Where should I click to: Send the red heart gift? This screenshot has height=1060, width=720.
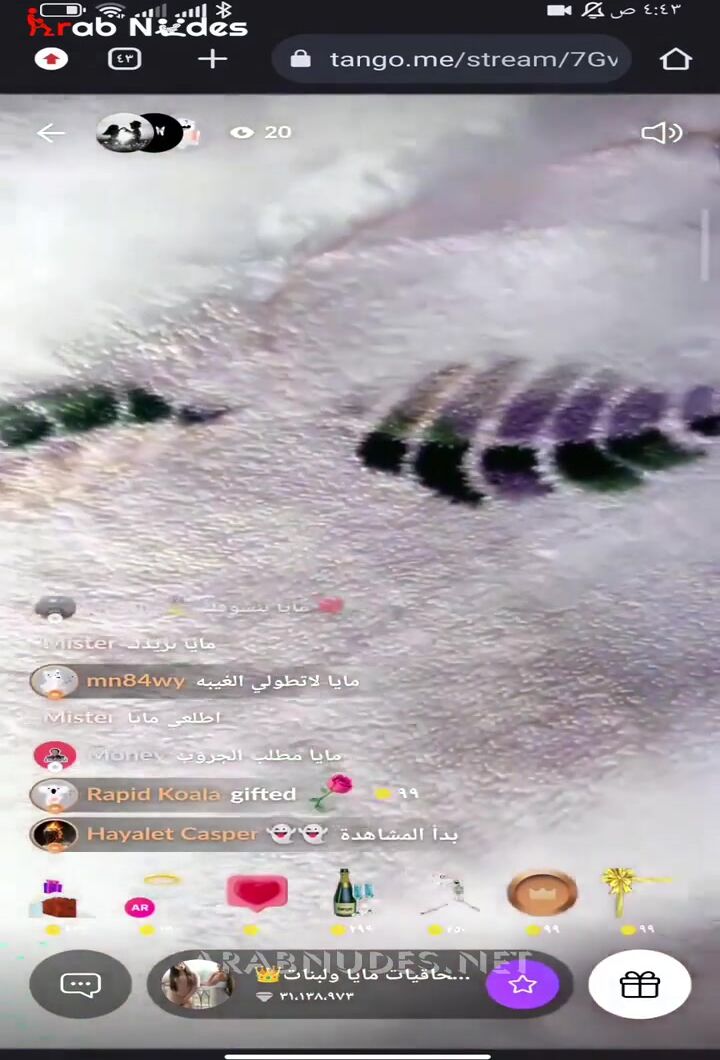click(x=257, y=893)
